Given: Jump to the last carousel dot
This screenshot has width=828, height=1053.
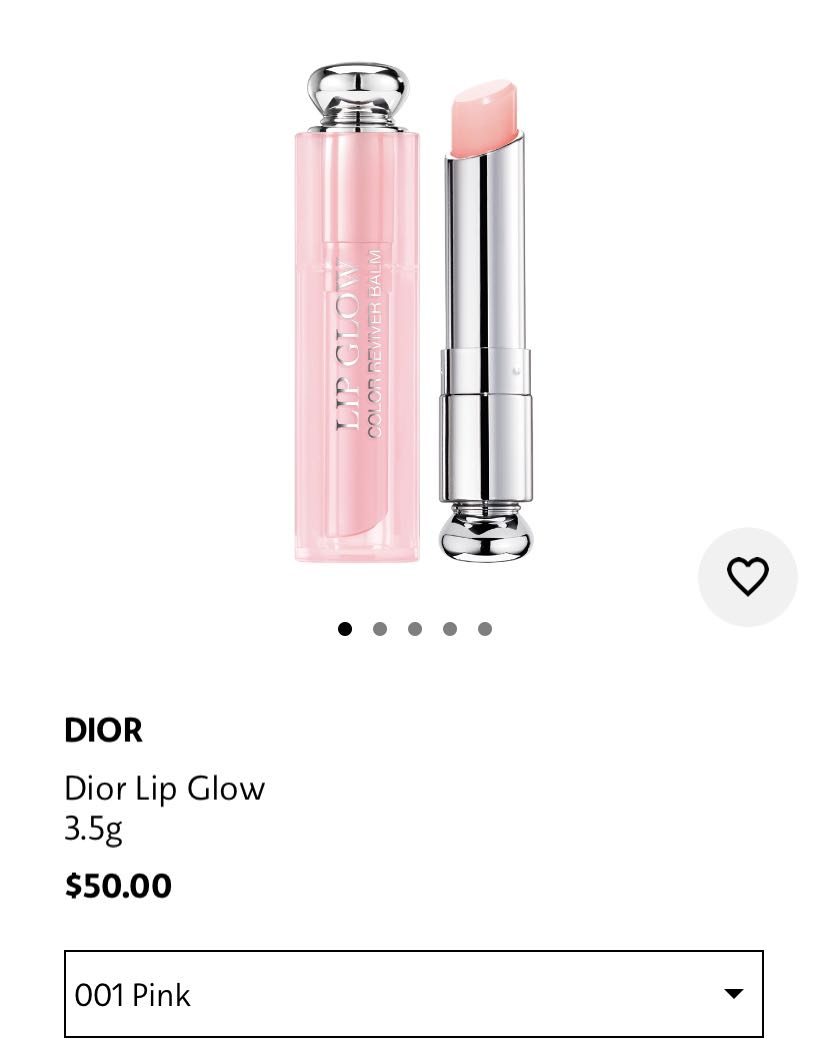Looking at the screenshot, I should pos(485,629).
